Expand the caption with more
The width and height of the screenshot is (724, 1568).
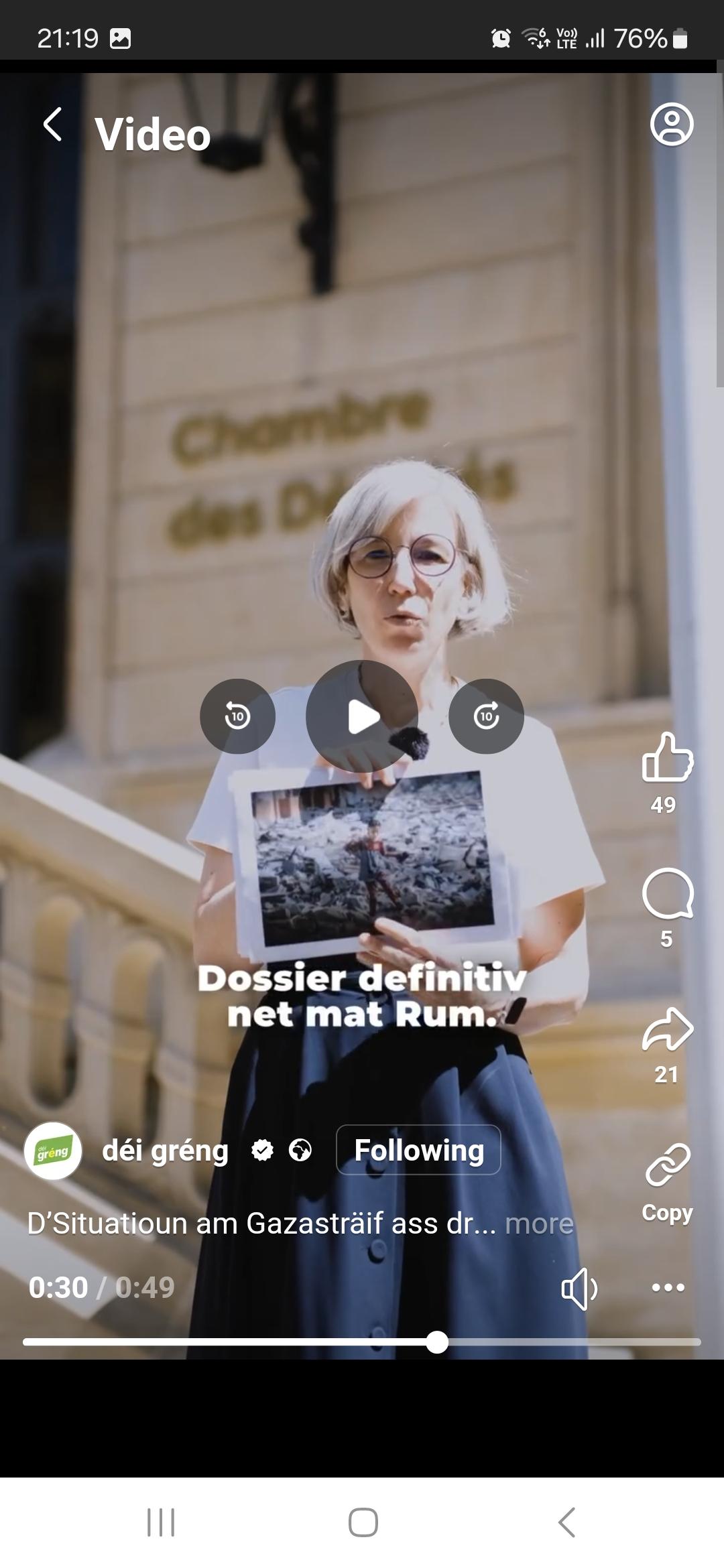click(x=539, y=1224)
